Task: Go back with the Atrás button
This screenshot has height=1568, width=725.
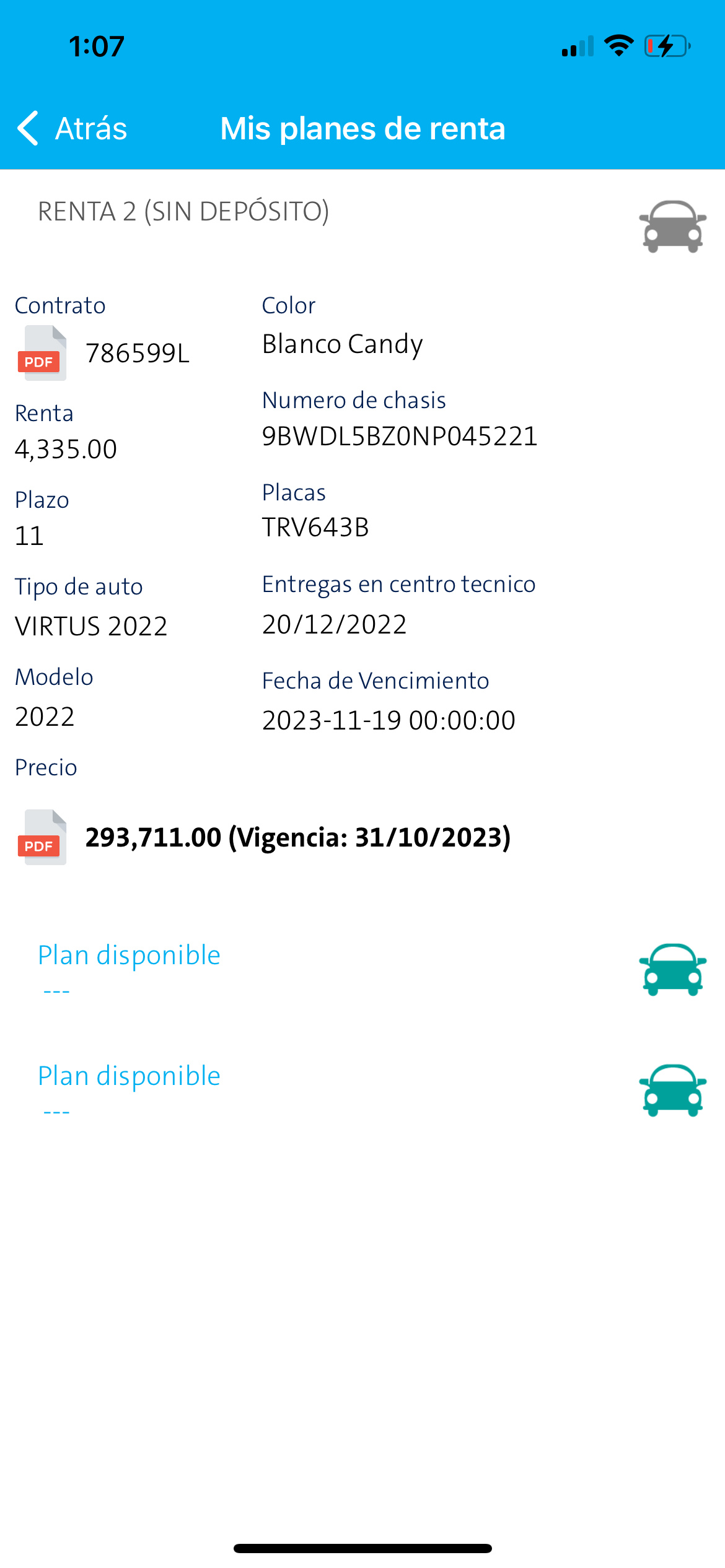Action: [x=72, y=129]
